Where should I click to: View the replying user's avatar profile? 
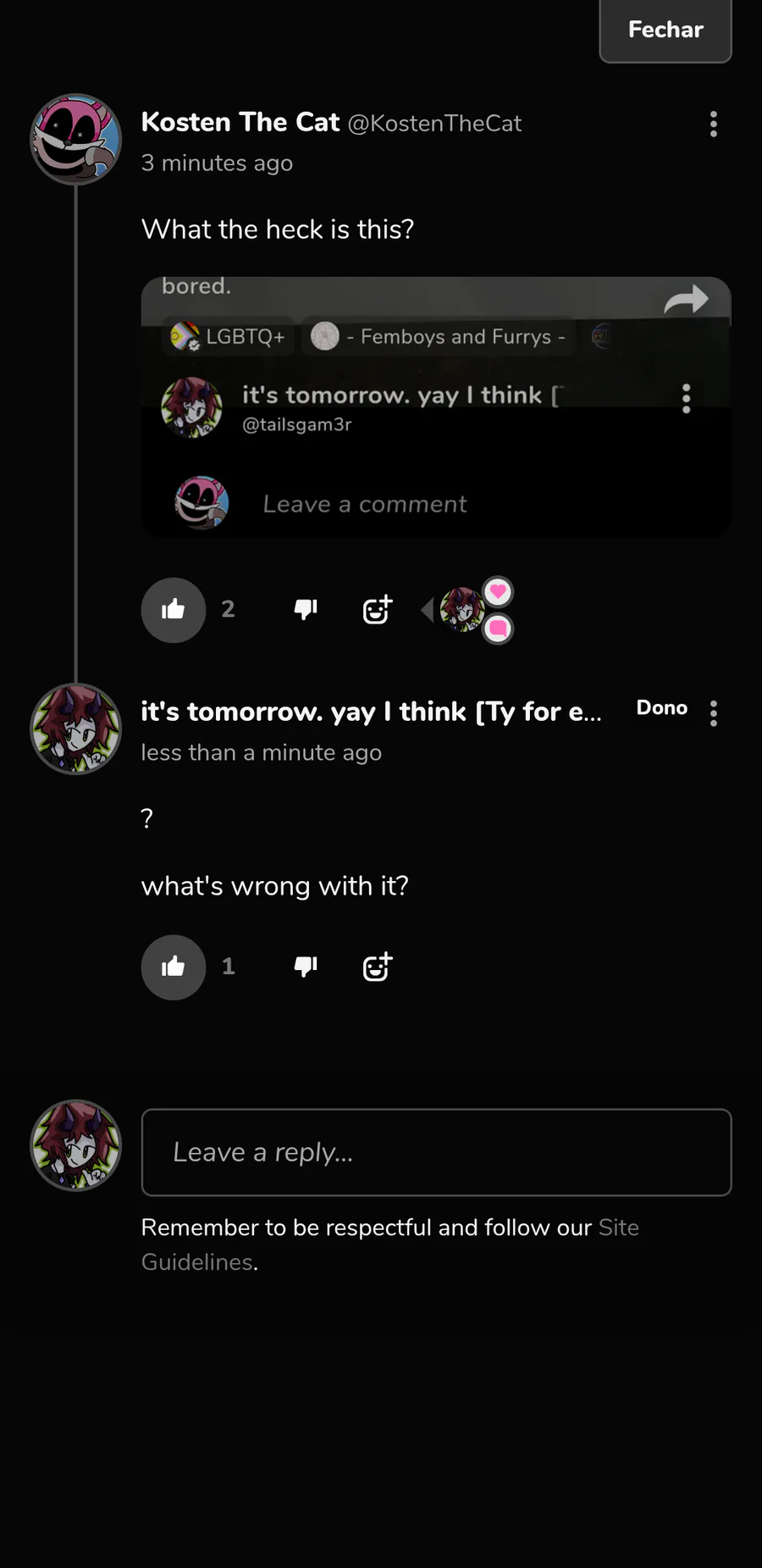76,729
